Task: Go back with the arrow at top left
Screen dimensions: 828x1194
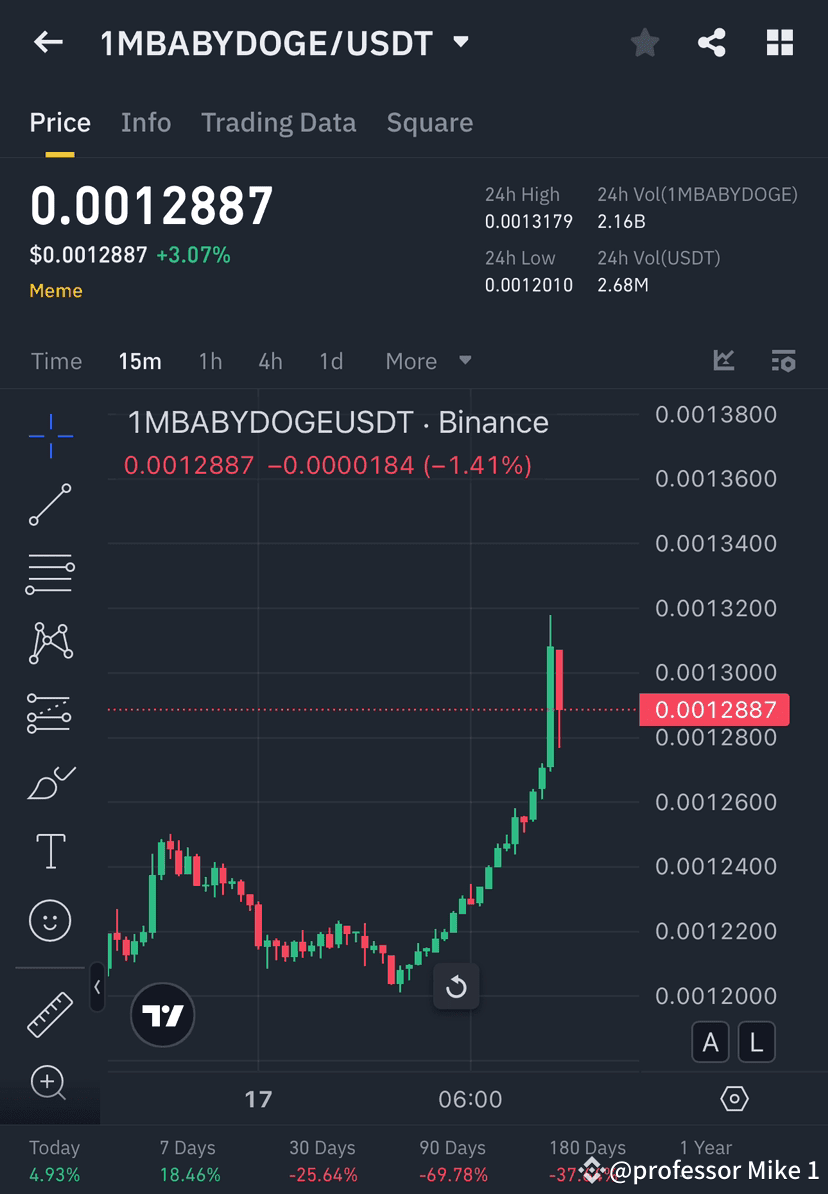Action: pyautogui.click(x=47, y=43)
